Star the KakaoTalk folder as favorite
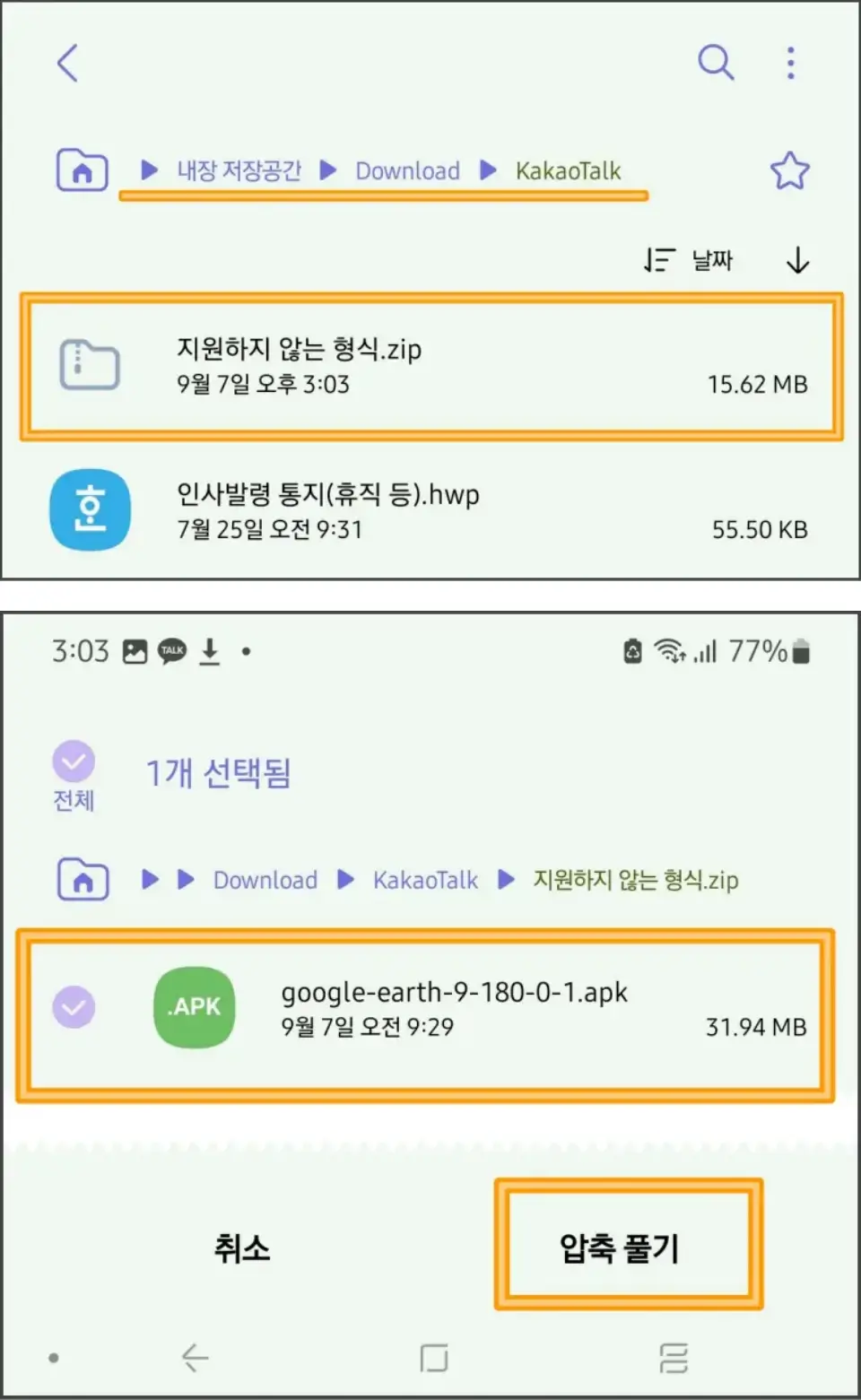Image resolution: width=861 pixels, height=1400 pixels. pyautogui.click(x=790, y=170)
